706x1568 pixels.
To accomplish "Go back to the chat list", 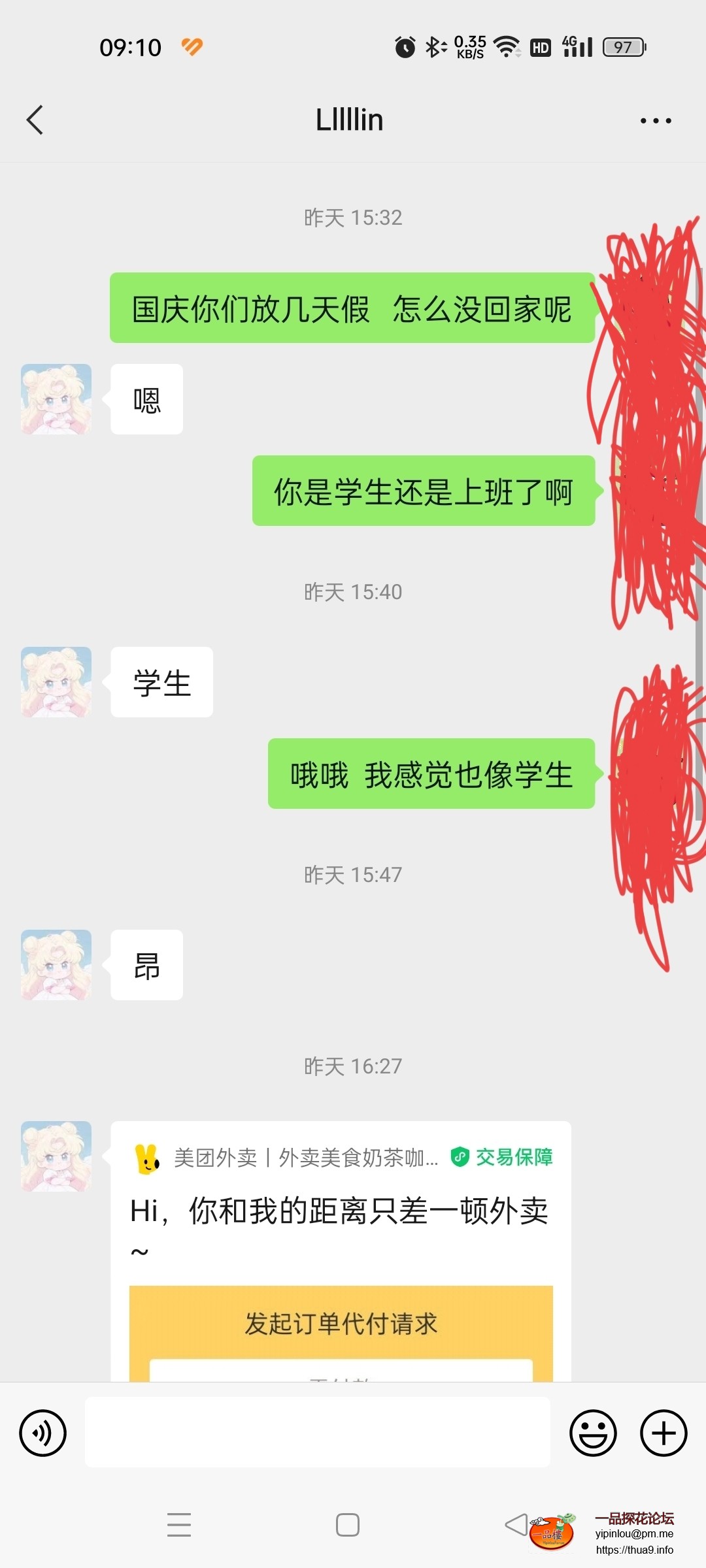I will 35,120.
